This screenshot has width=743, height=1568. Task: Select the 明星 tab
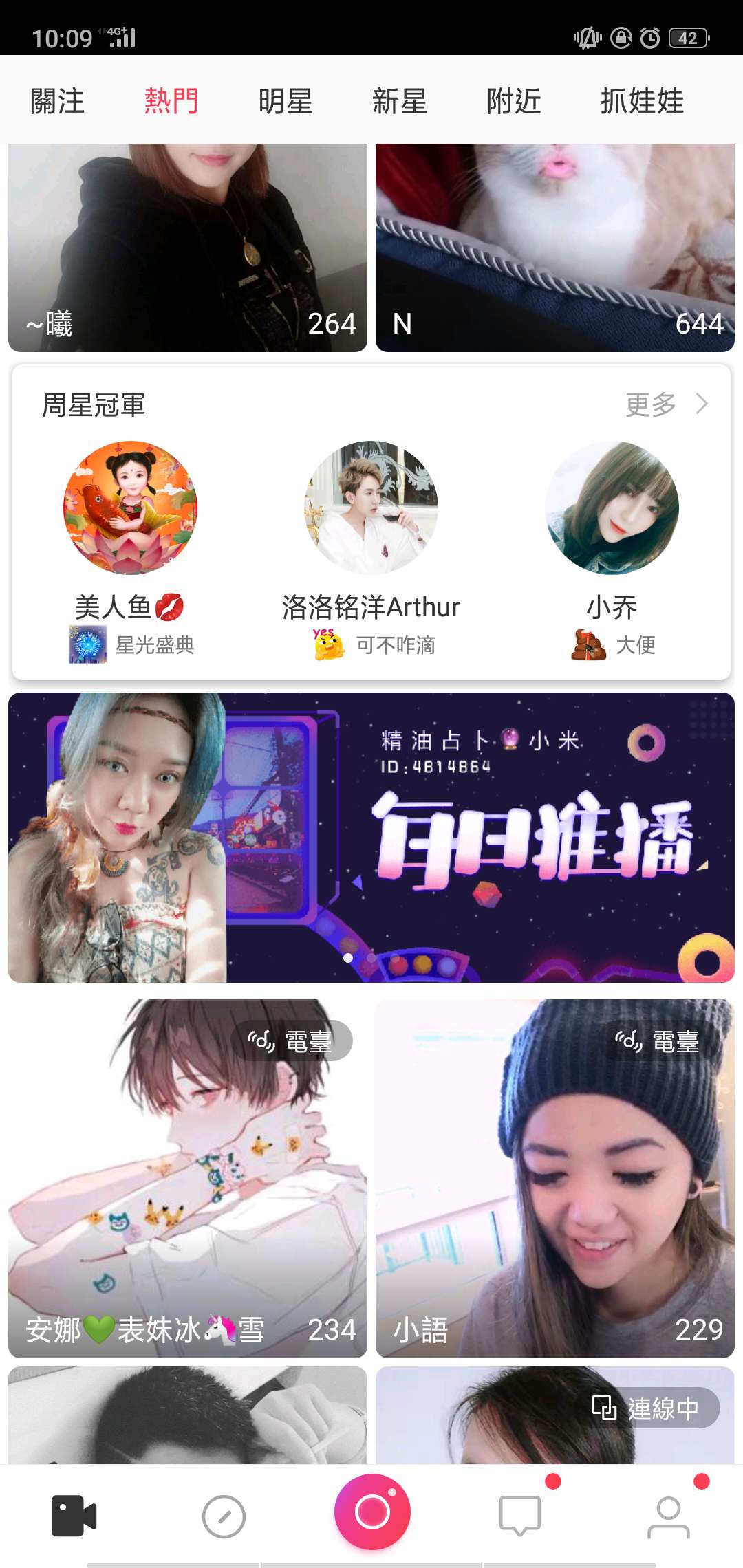[x=286, y=101]
